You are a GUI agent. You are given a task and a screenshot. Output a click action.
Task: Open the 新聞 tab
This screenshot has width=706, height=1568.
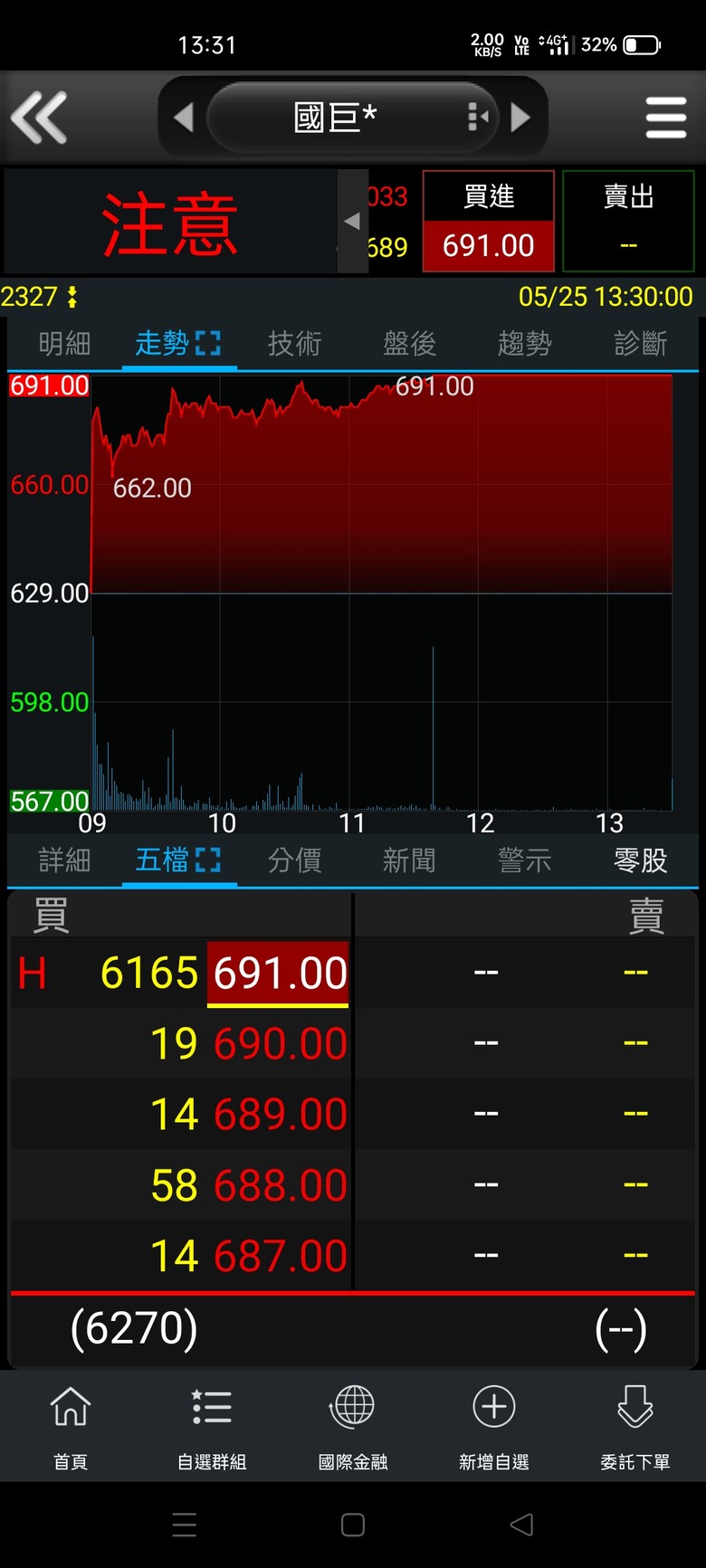[x=409, y=860]
